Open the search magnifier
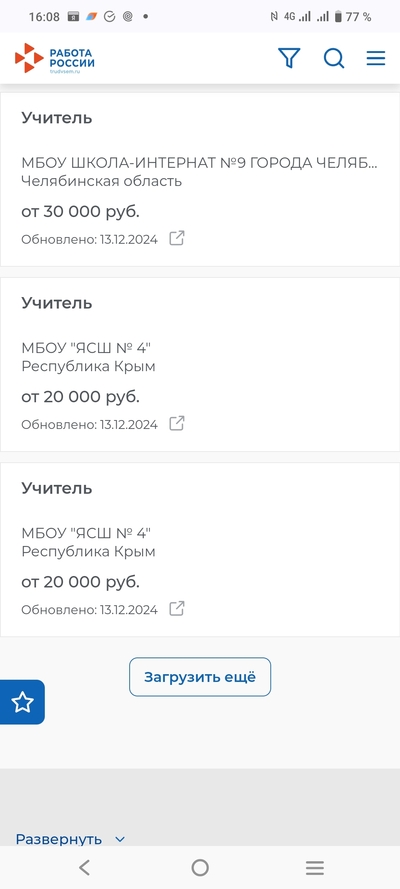400x889 pixels. tap(334, 58)
